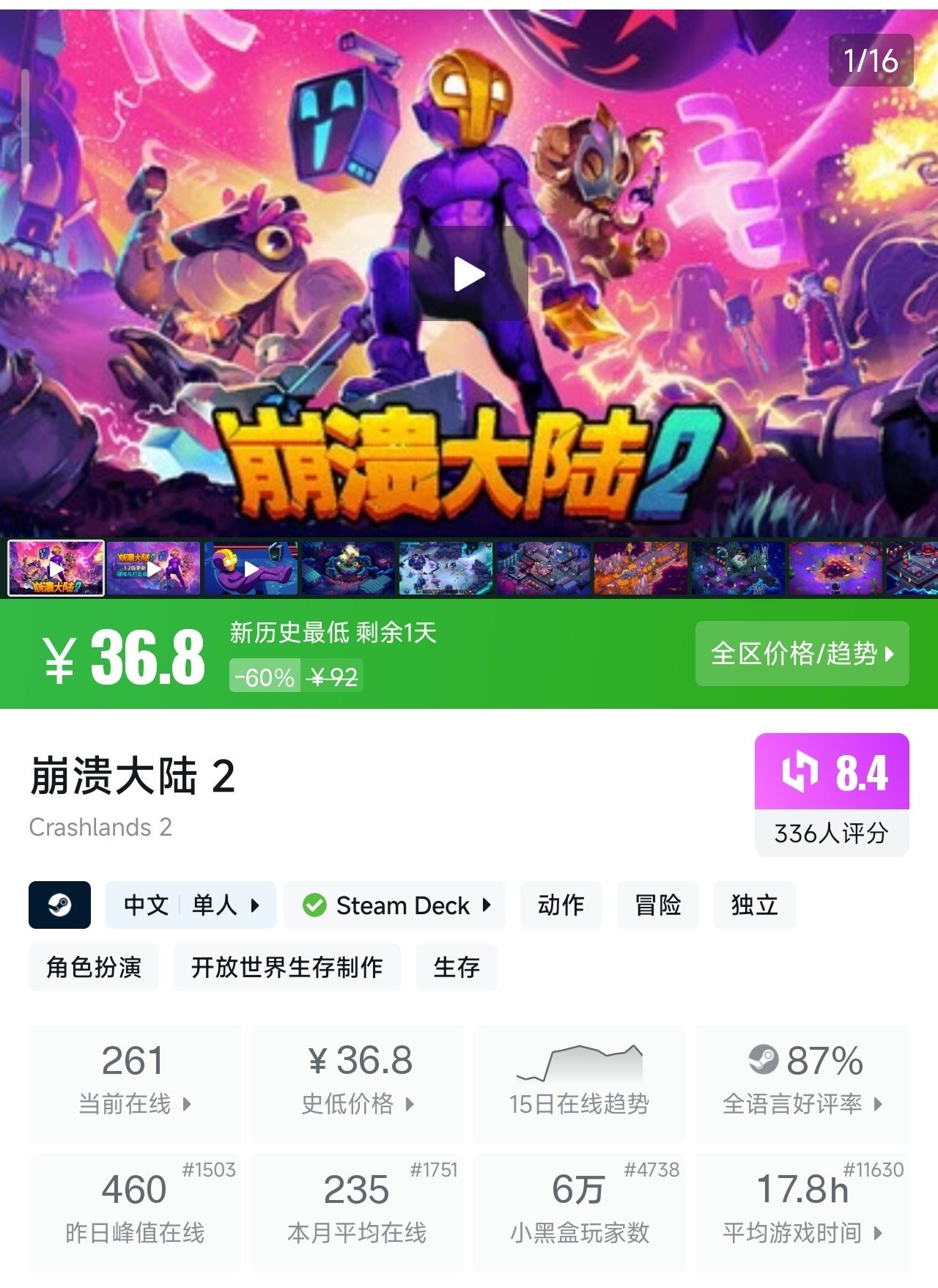Open the 开放世界生存制作 tag

287,967
